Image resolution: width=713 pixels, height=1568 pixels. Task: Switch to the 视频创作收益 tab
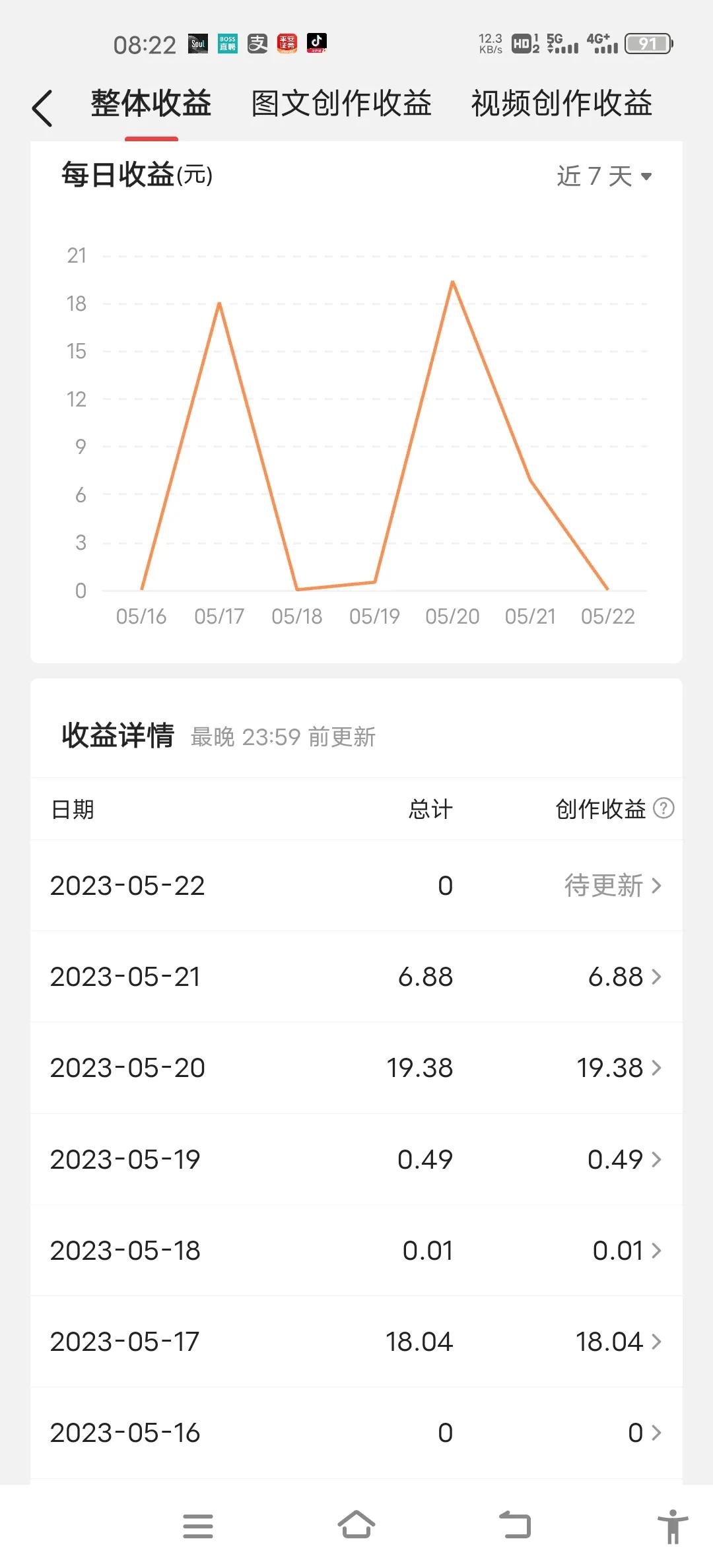[560, 104]
